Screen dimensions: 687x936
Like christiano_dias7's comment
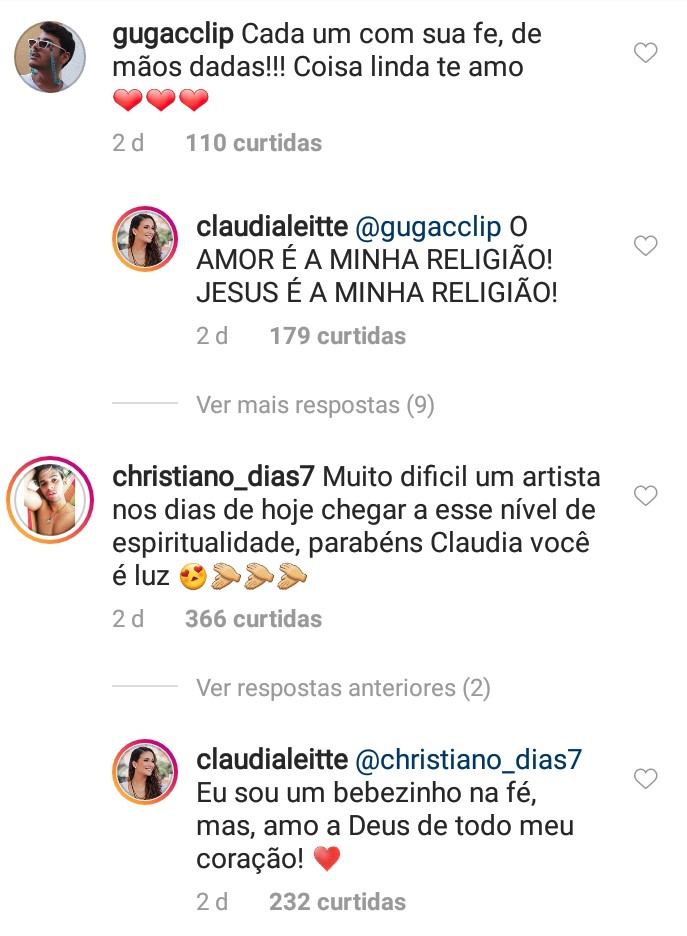(646, 495)
